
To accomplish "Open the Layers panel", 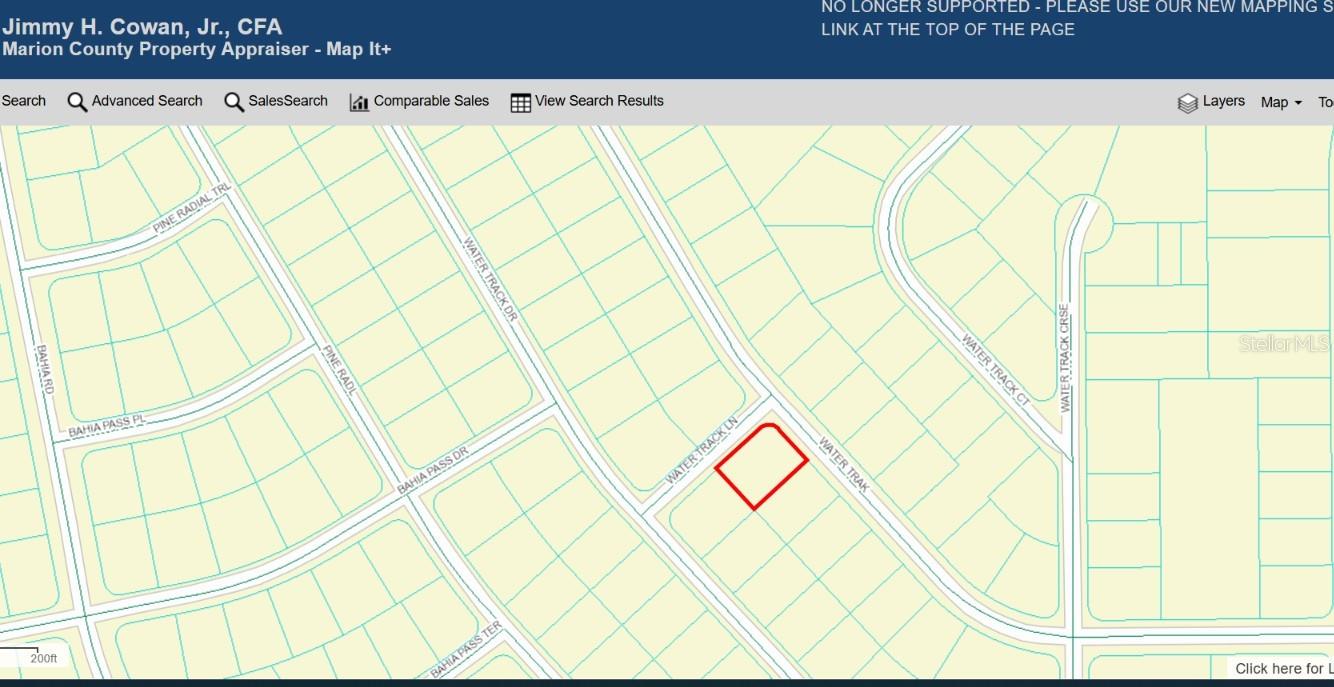I will pos(1211,102).
